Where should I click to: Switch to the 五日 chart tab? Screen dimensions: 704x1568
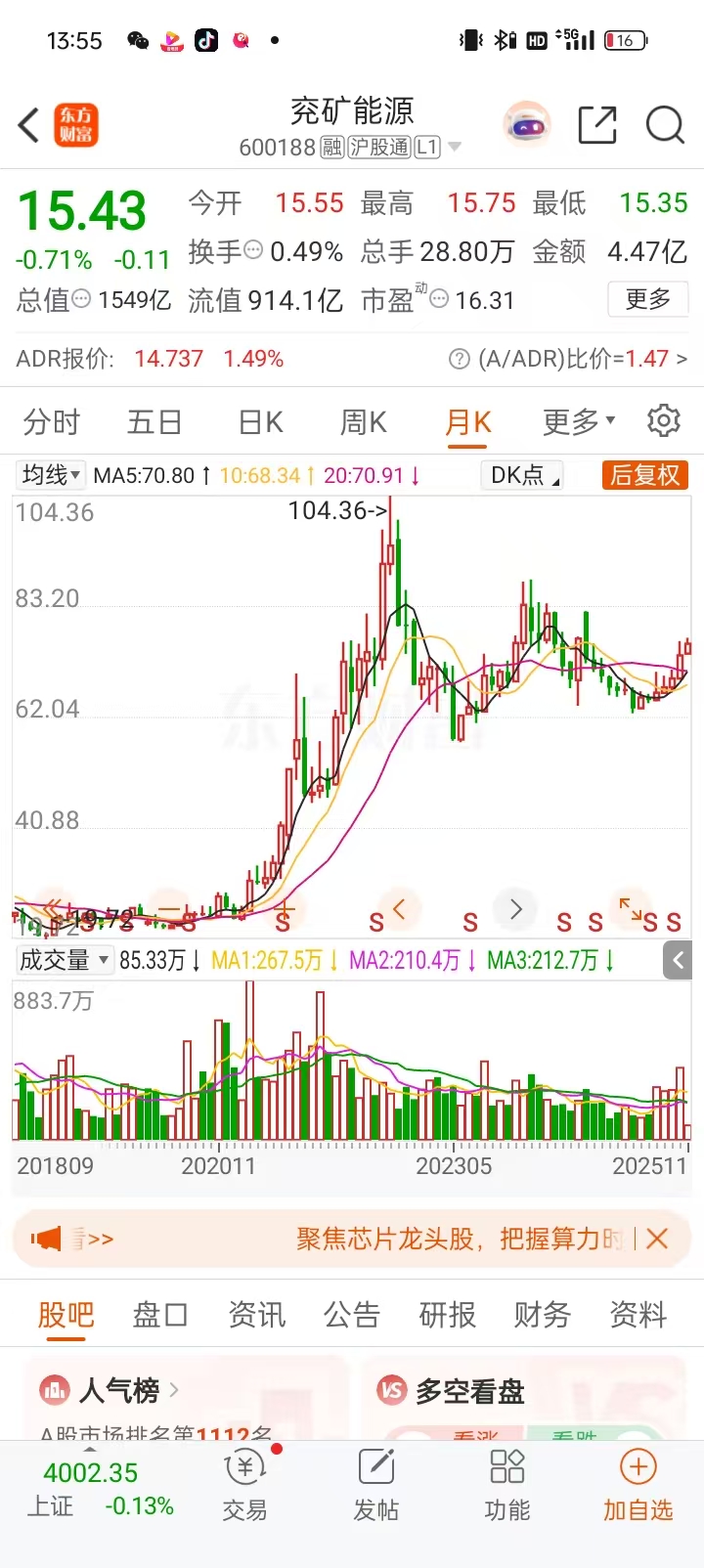[x=154, y=422]
